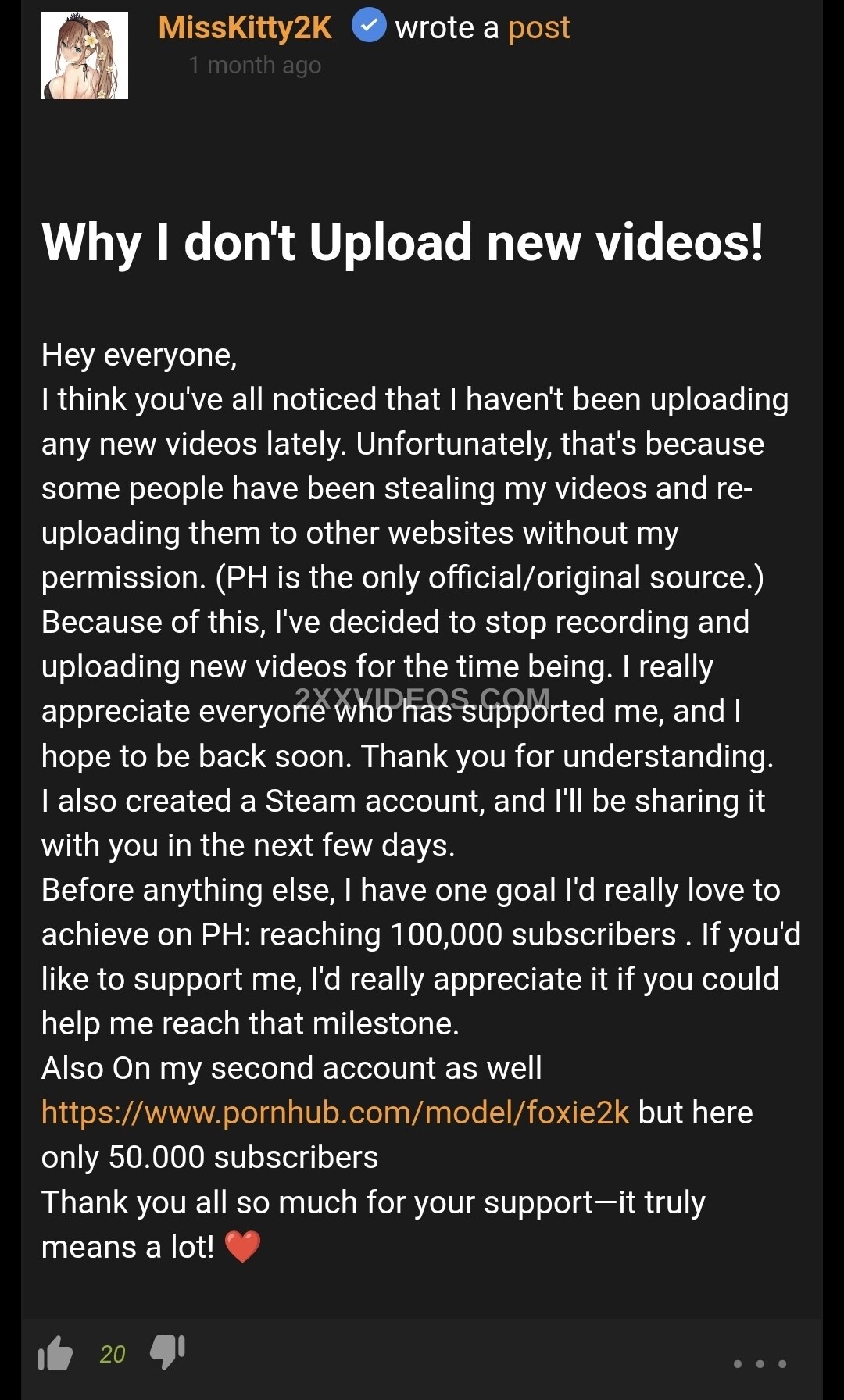Dislike the post with thumbs down
The height and width of the screenshot is (1400, 844).
[x=167, y=1352]
